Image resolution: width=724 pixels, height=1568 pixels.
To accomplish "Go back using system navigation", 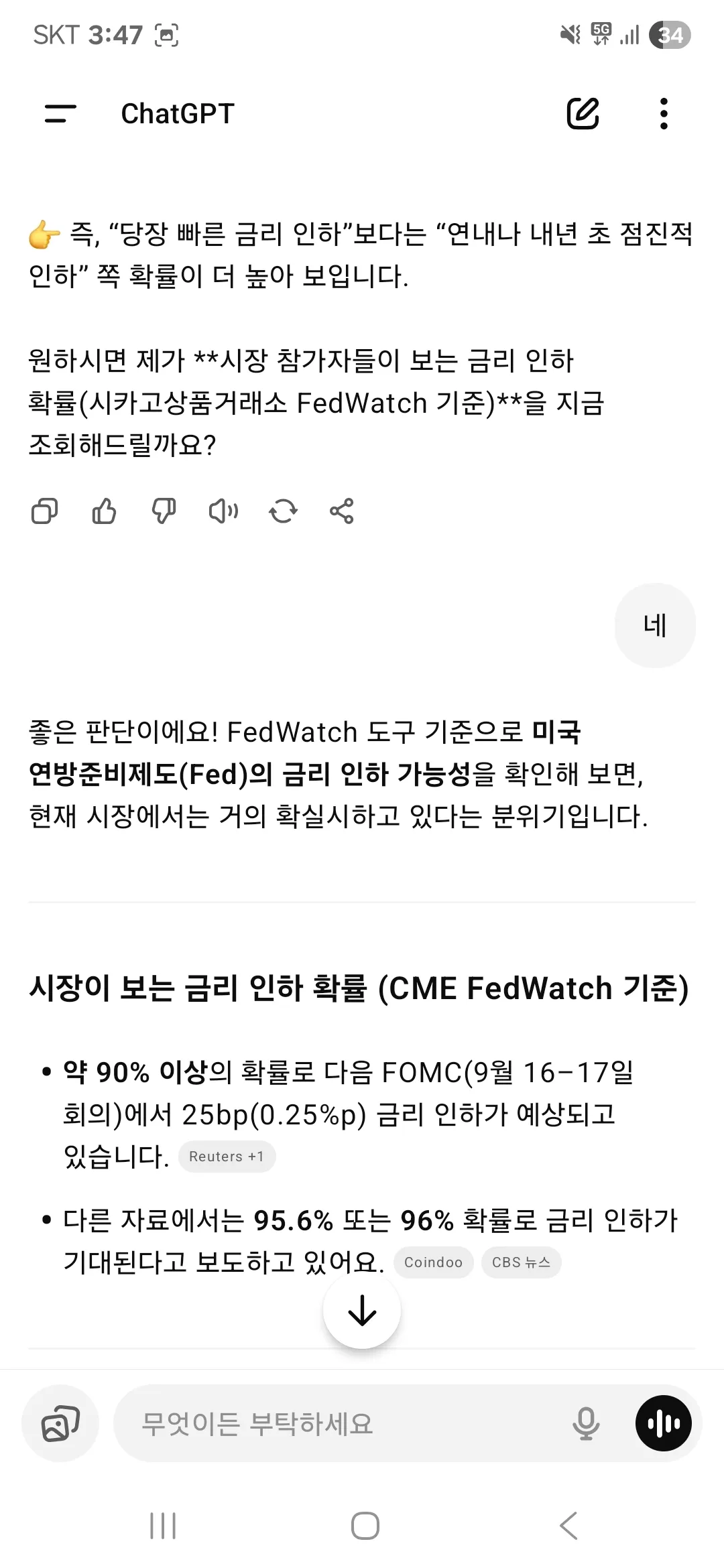I will click(568, 1526).
